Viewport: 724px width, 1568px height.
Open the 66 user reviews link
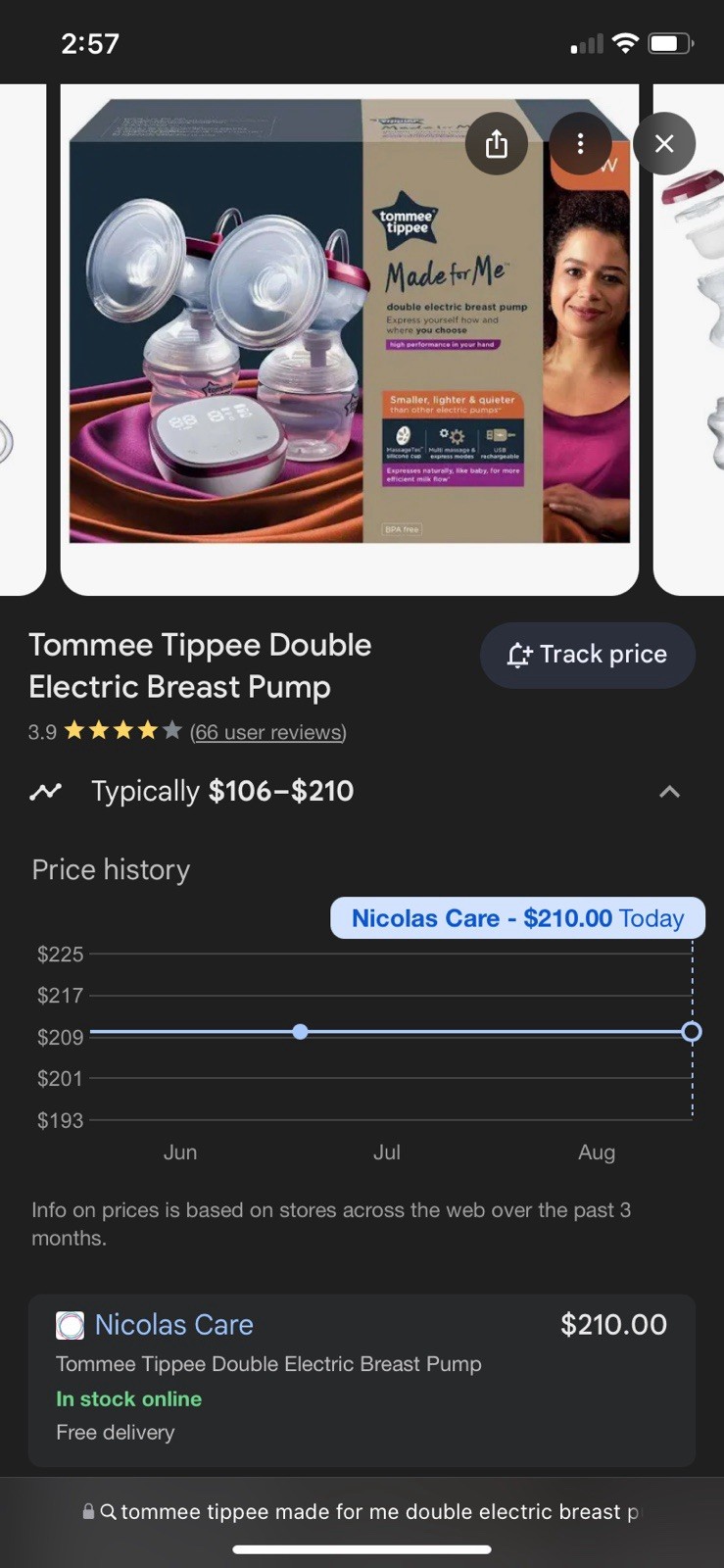[267, 732]
